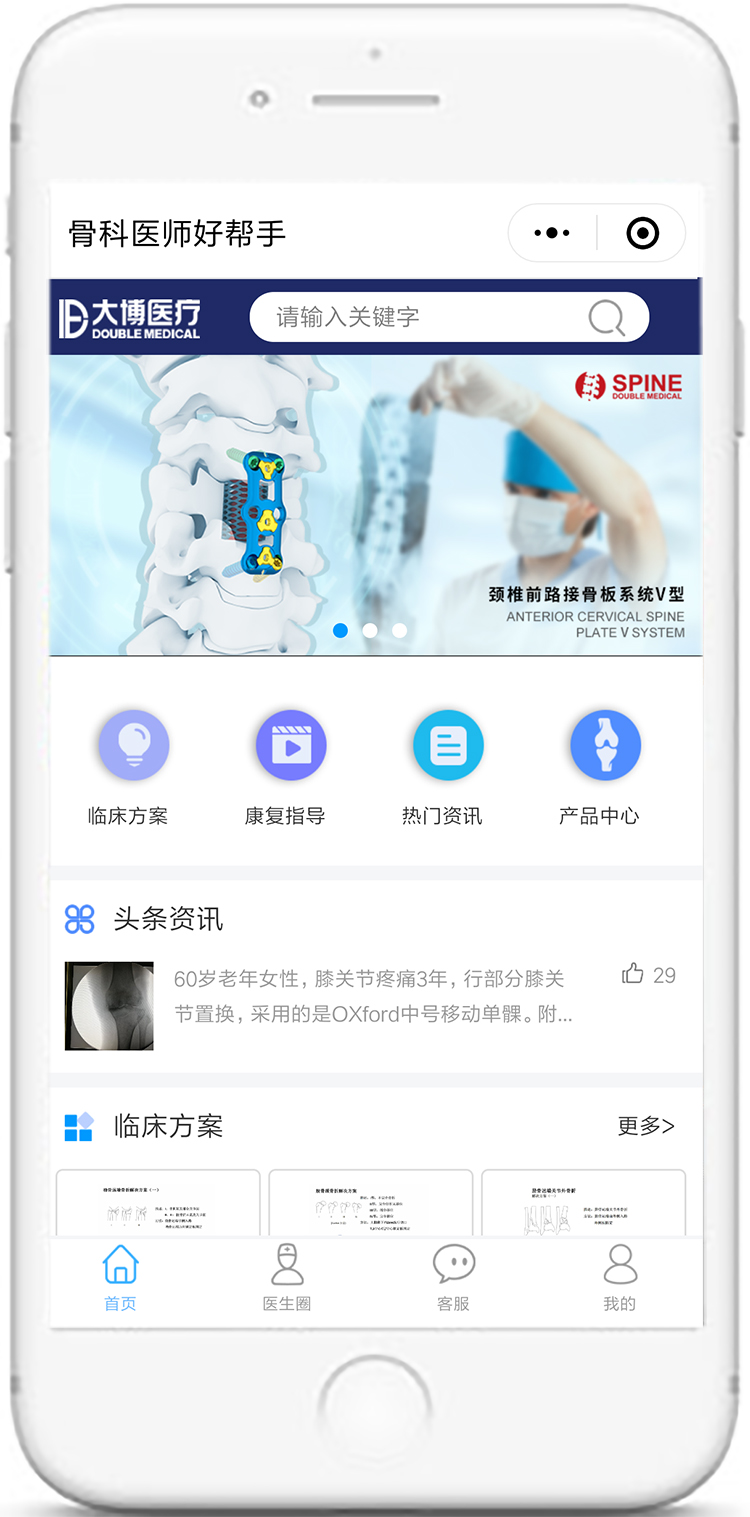Open 热门资讯 hot news icon
750x1517 pixels.
448,744
